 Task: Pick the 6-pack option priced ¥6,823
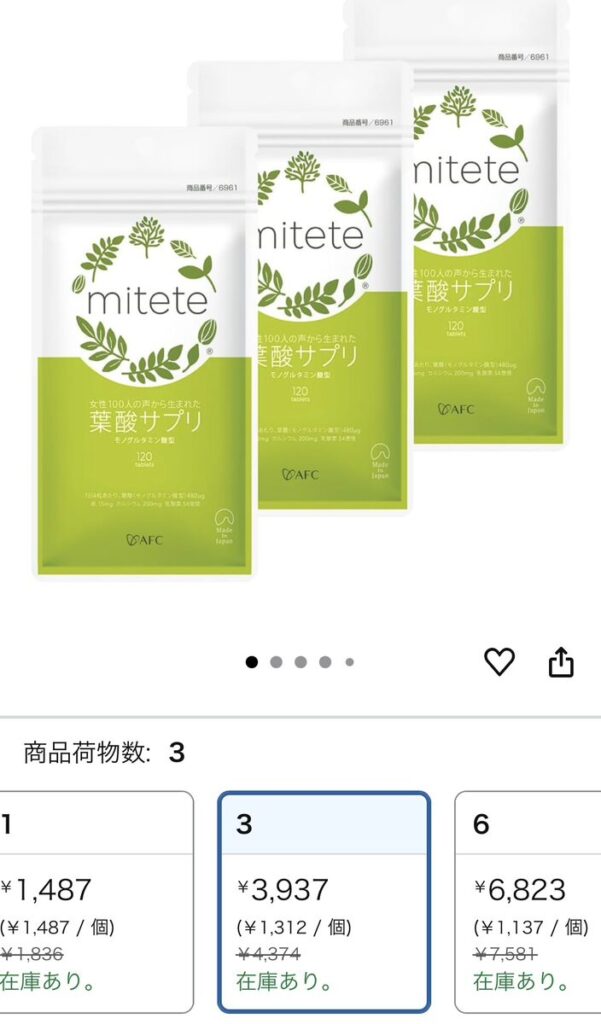click(528, 902)
